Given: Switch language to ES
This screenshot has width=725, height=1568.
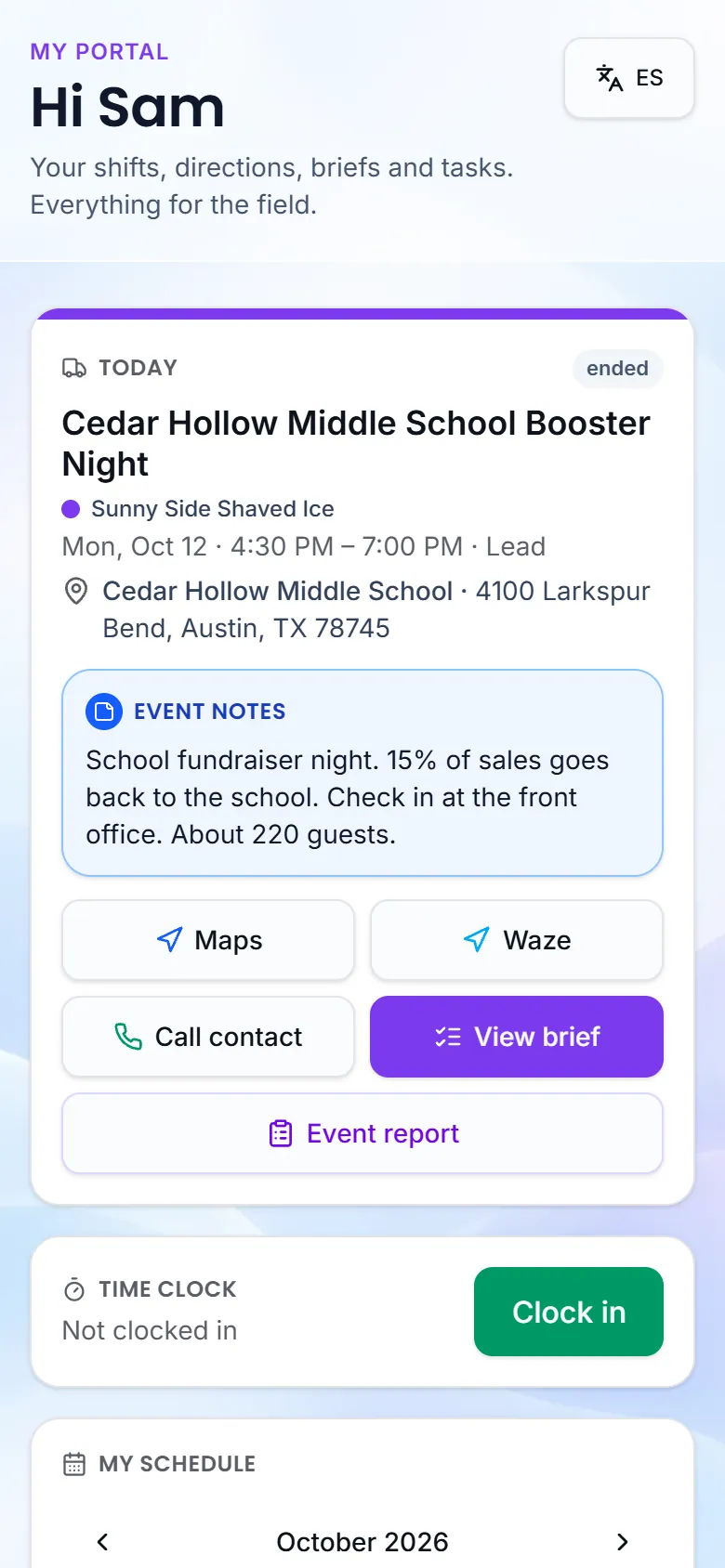Looking at the screenshot, I should coord(629,78).
